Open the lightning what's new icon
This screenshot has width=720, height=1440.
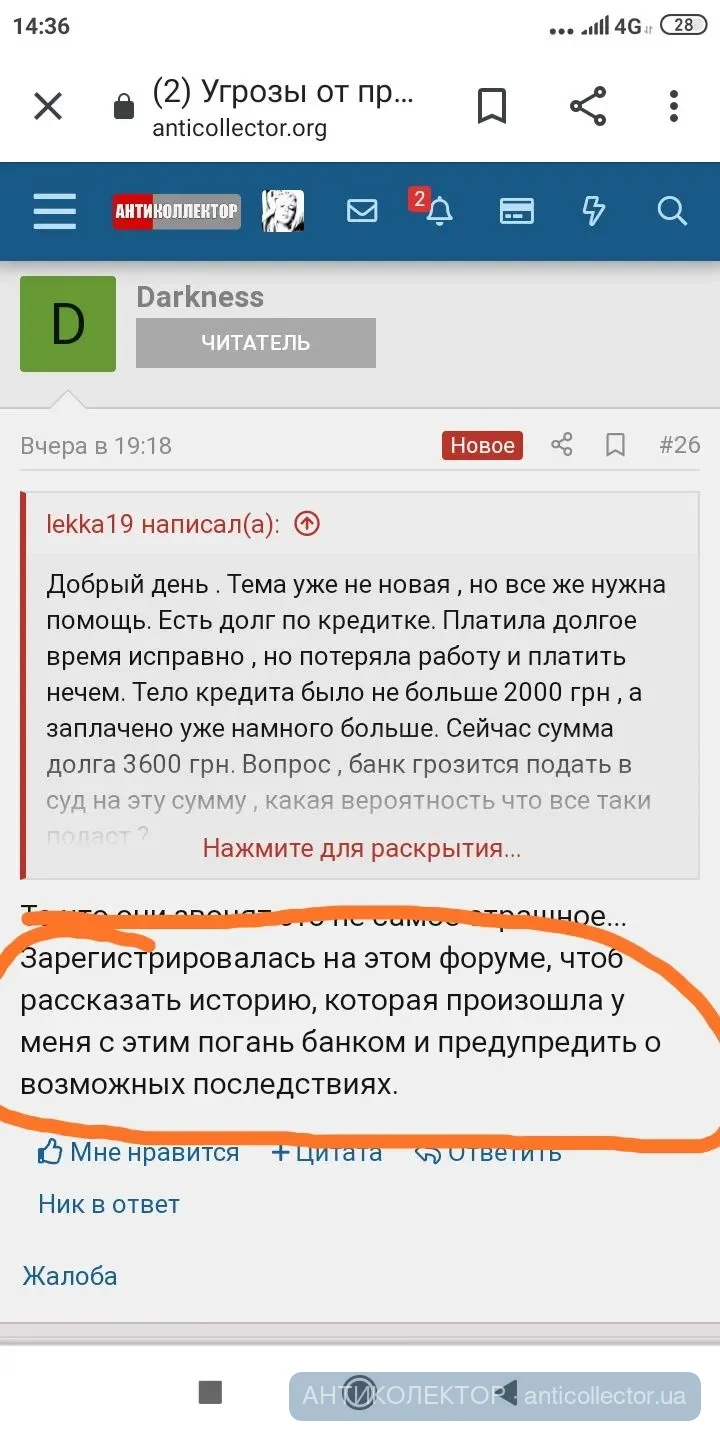pos(594,211)
